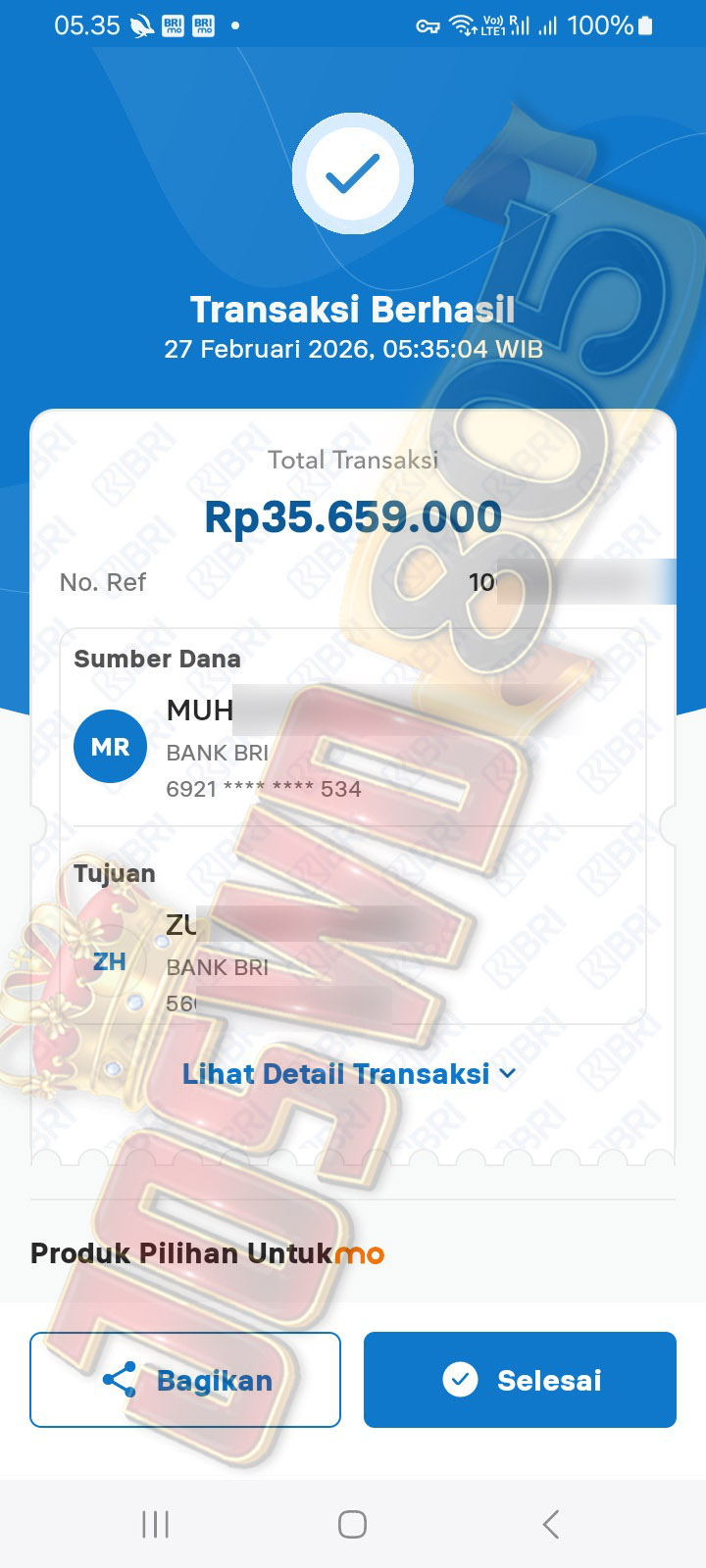Open recent apps from the navigation bar
The width and height of the screenshot is (706, 1568).
pyautogui.click(x=155, y=1524)
